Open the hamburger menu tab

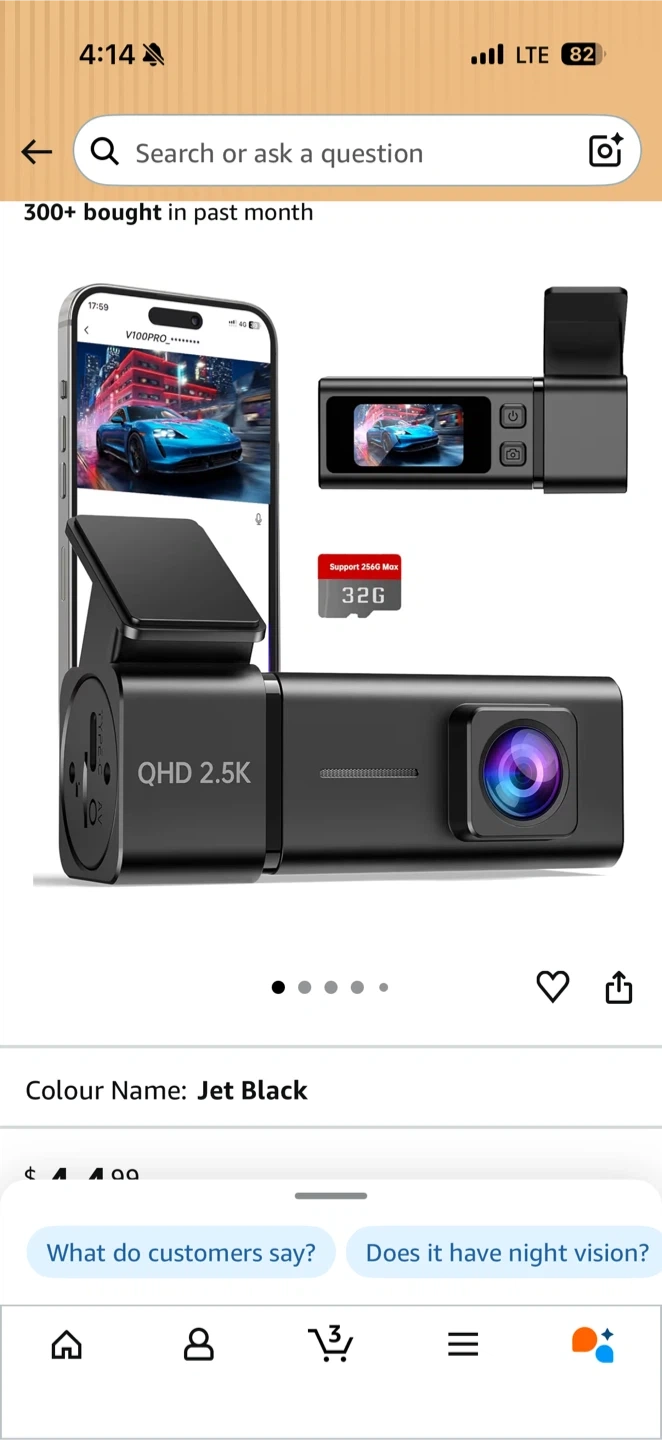[x=463, y=1344]
